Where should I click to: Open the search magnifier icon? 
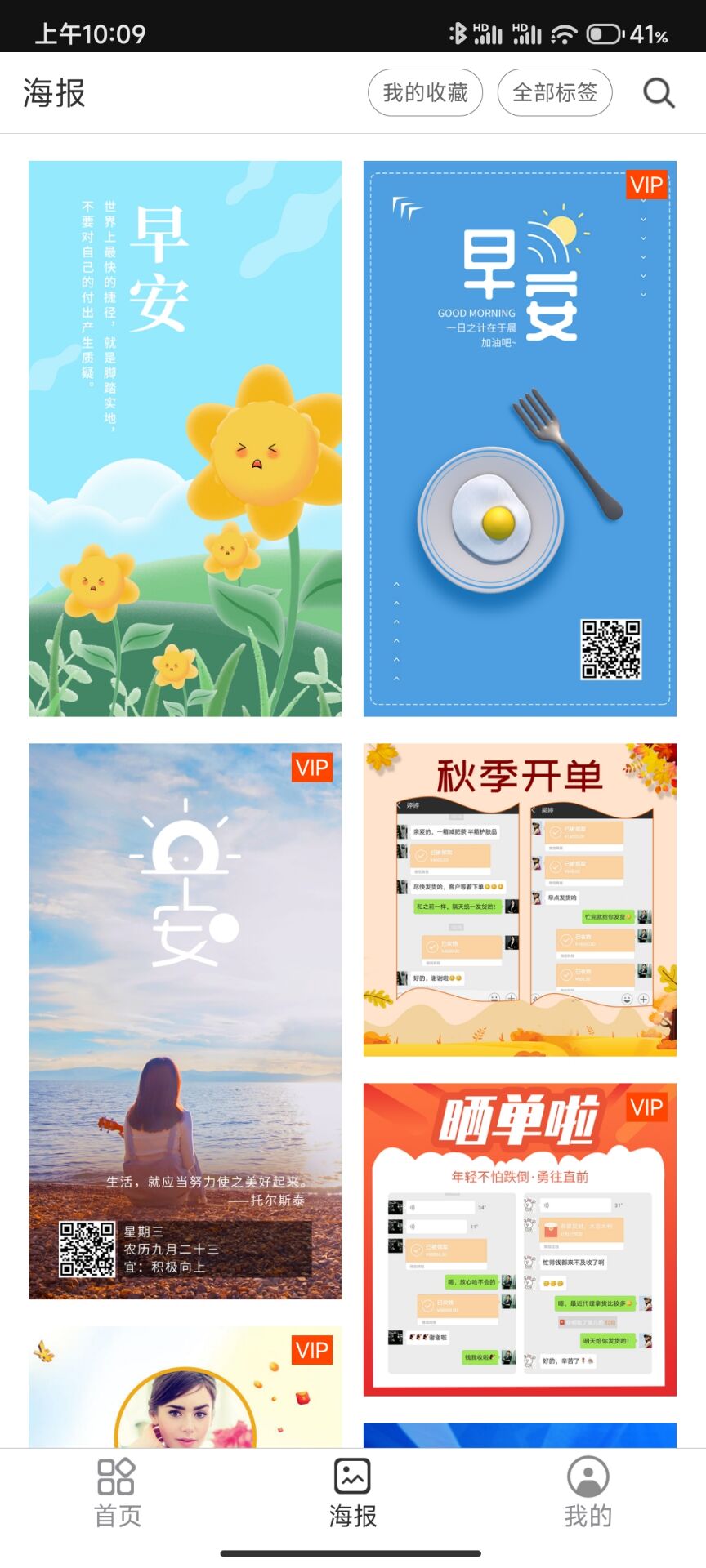pyautogui.click(x=659, y=93)
